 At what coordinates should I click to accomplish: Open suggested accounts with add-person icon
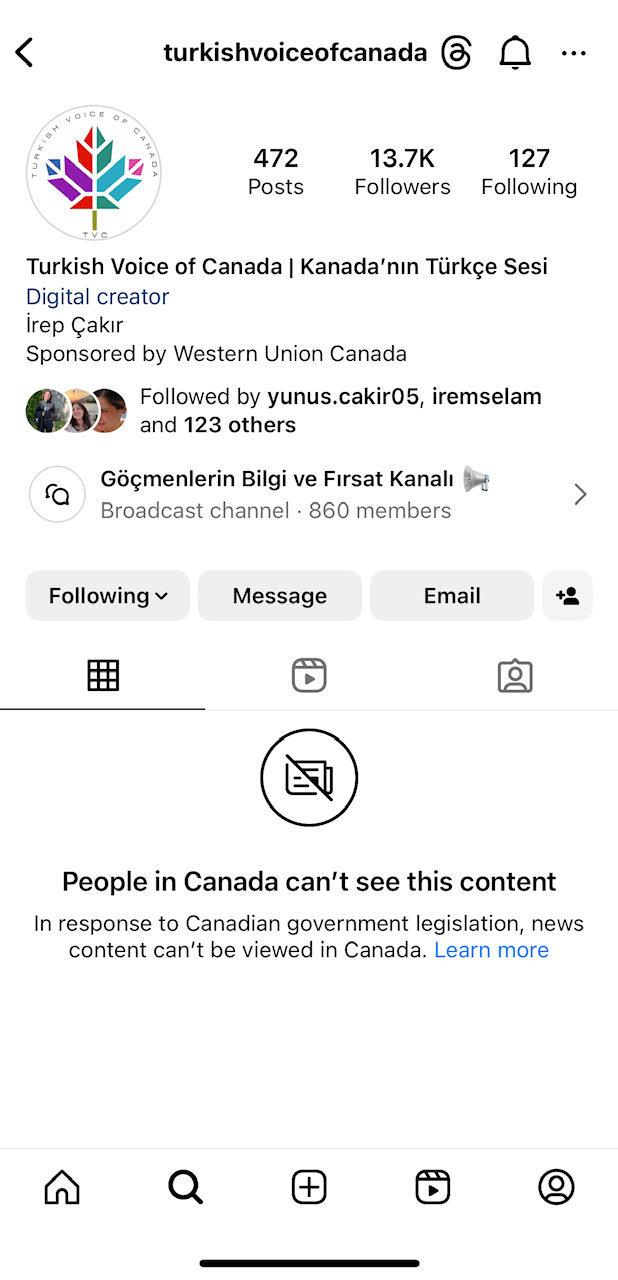click(x=567, y=596)
